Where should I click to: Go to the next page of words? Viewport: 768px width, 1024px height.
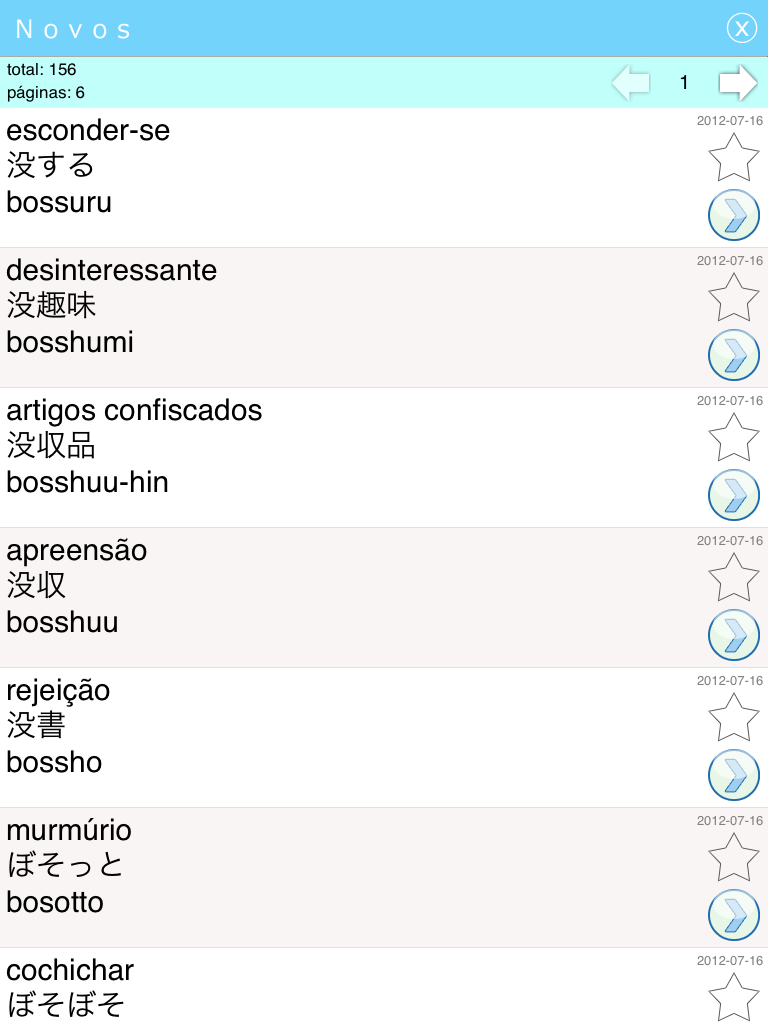tap(737, 83)
